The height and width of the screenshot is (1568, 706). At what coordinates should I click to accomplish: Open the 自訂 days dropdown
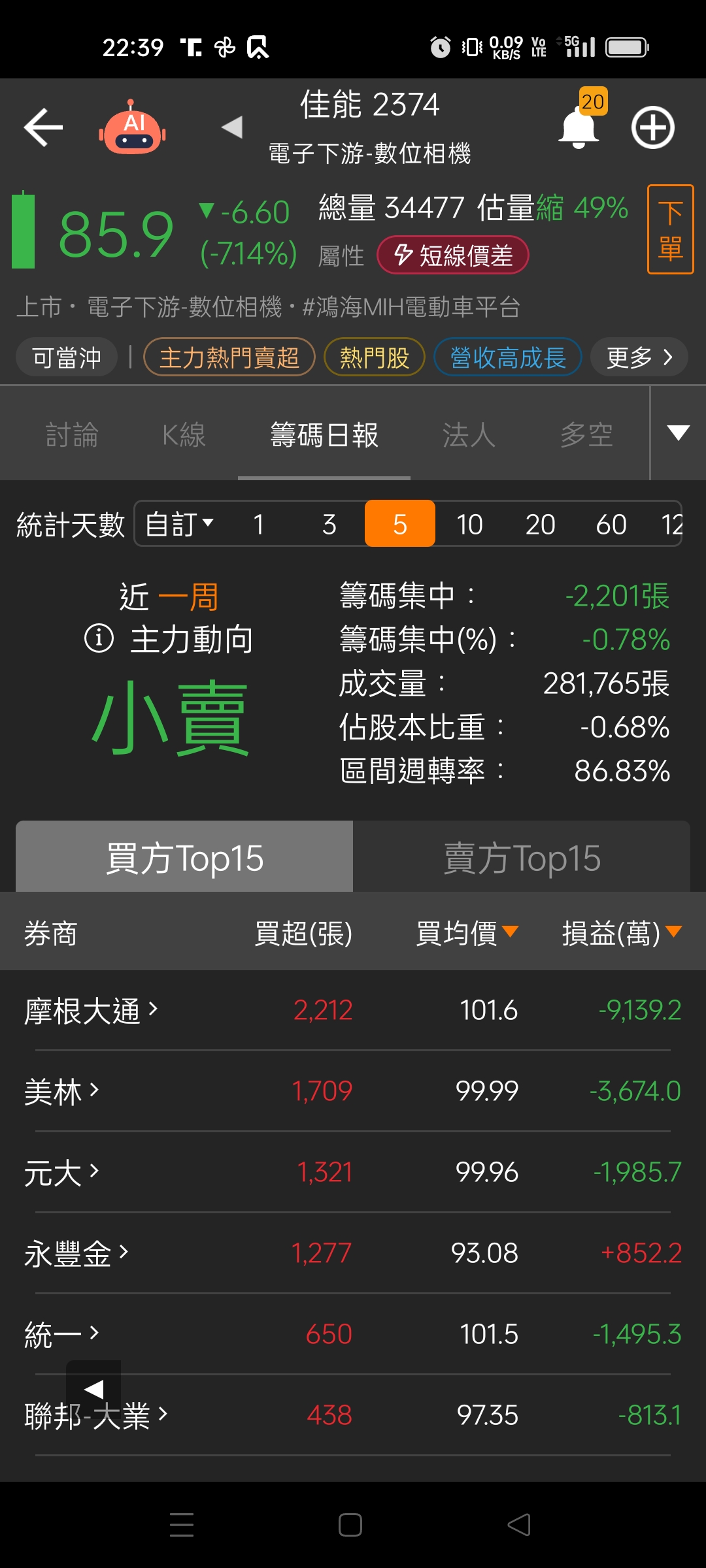tap(179, 524)
